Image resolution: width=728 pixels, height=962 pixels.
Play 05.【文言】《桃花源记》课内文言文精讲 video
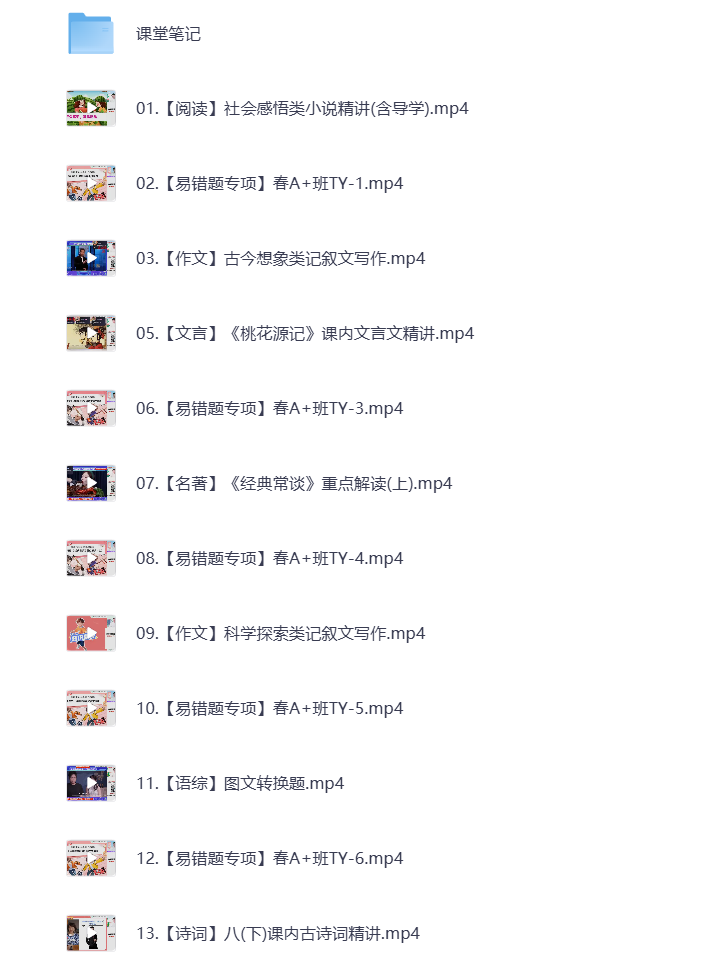[91, 333]
